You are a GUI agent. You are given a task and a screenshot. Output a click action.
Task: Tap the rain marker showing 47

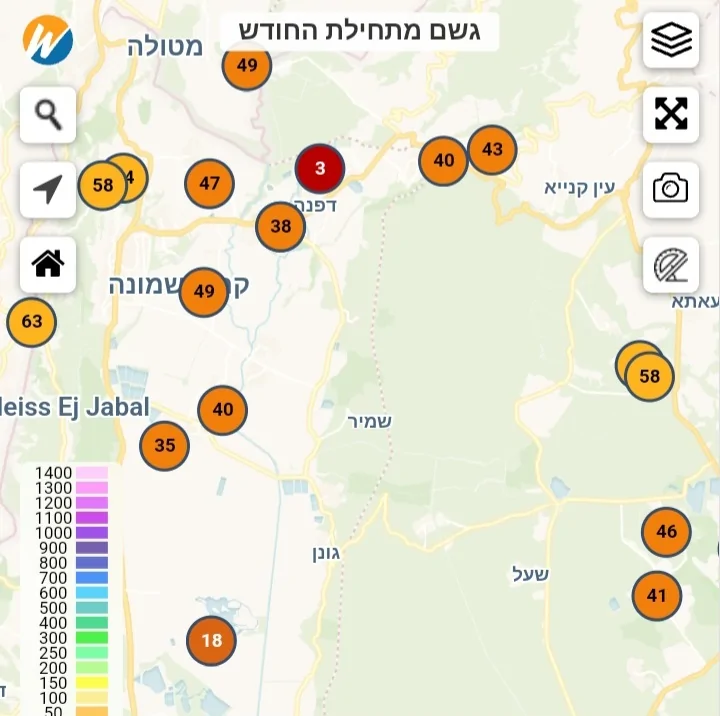pos(209,184)
